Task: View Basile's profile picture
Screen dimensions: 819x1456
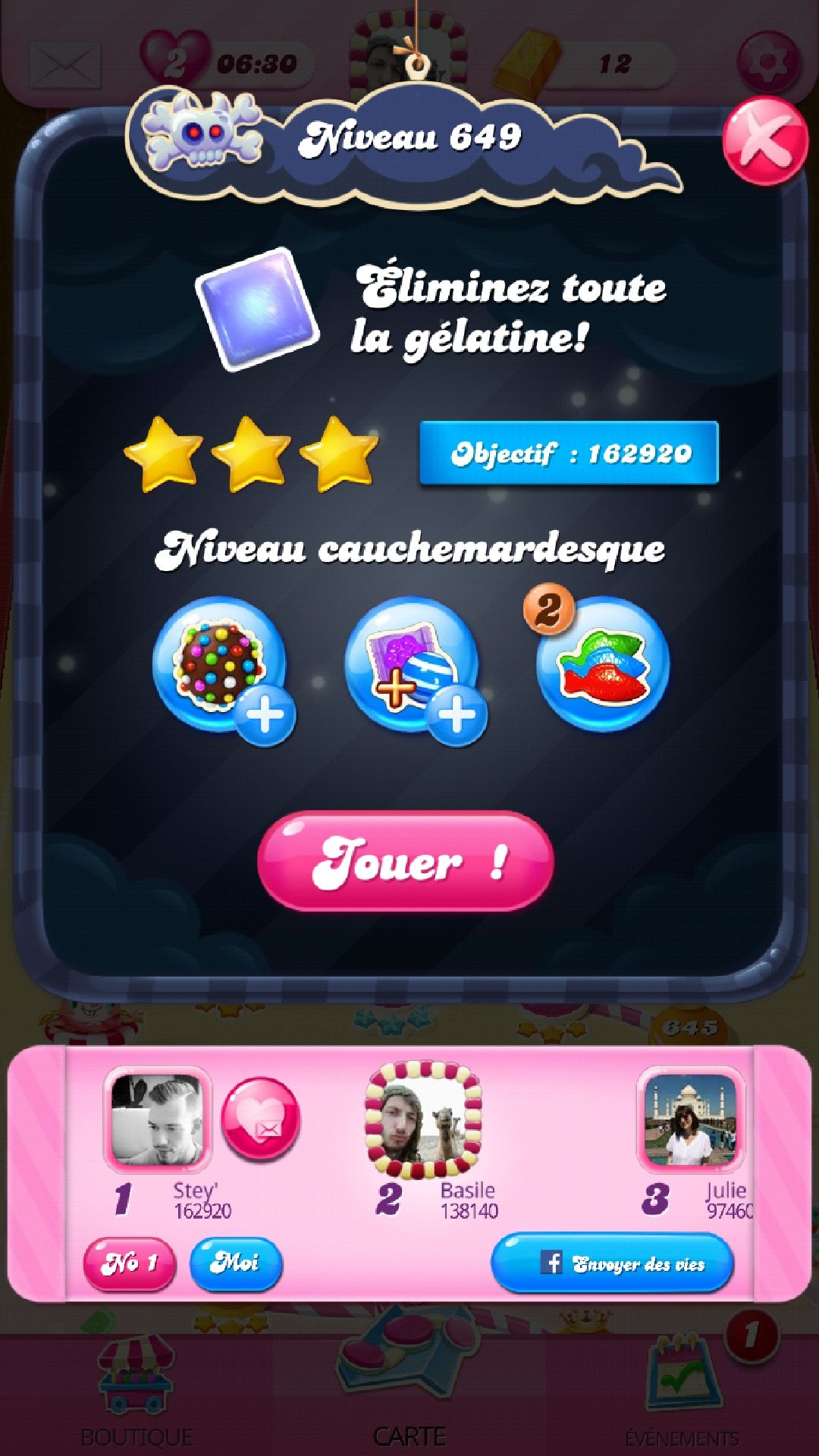Action: (x=423, y=1121)
